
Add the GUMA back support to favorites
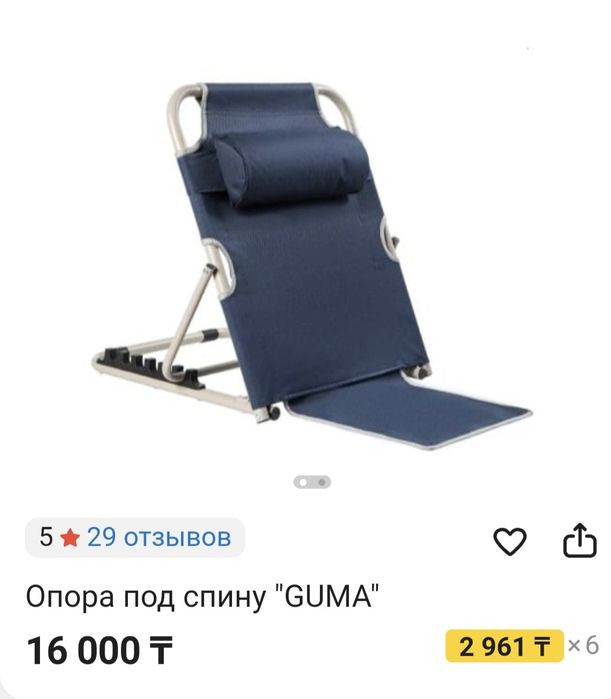pyautogui.click(x=510, y=541)
